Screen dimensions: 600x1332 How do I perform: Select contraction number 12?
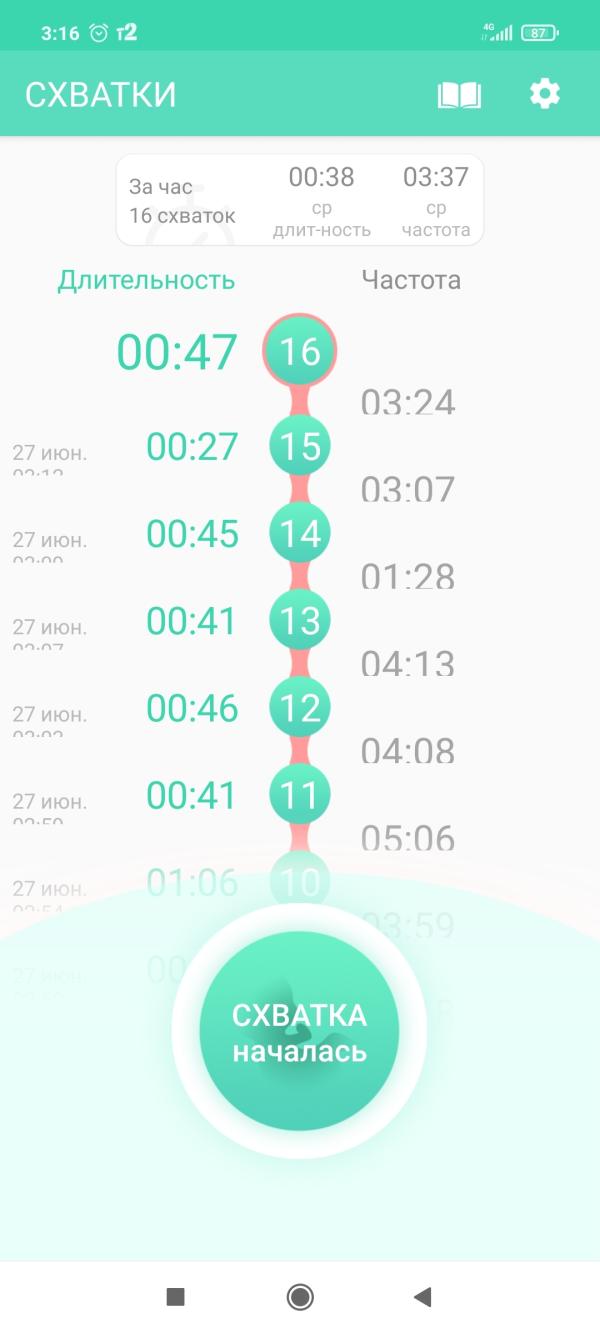(x=300, y=708)
